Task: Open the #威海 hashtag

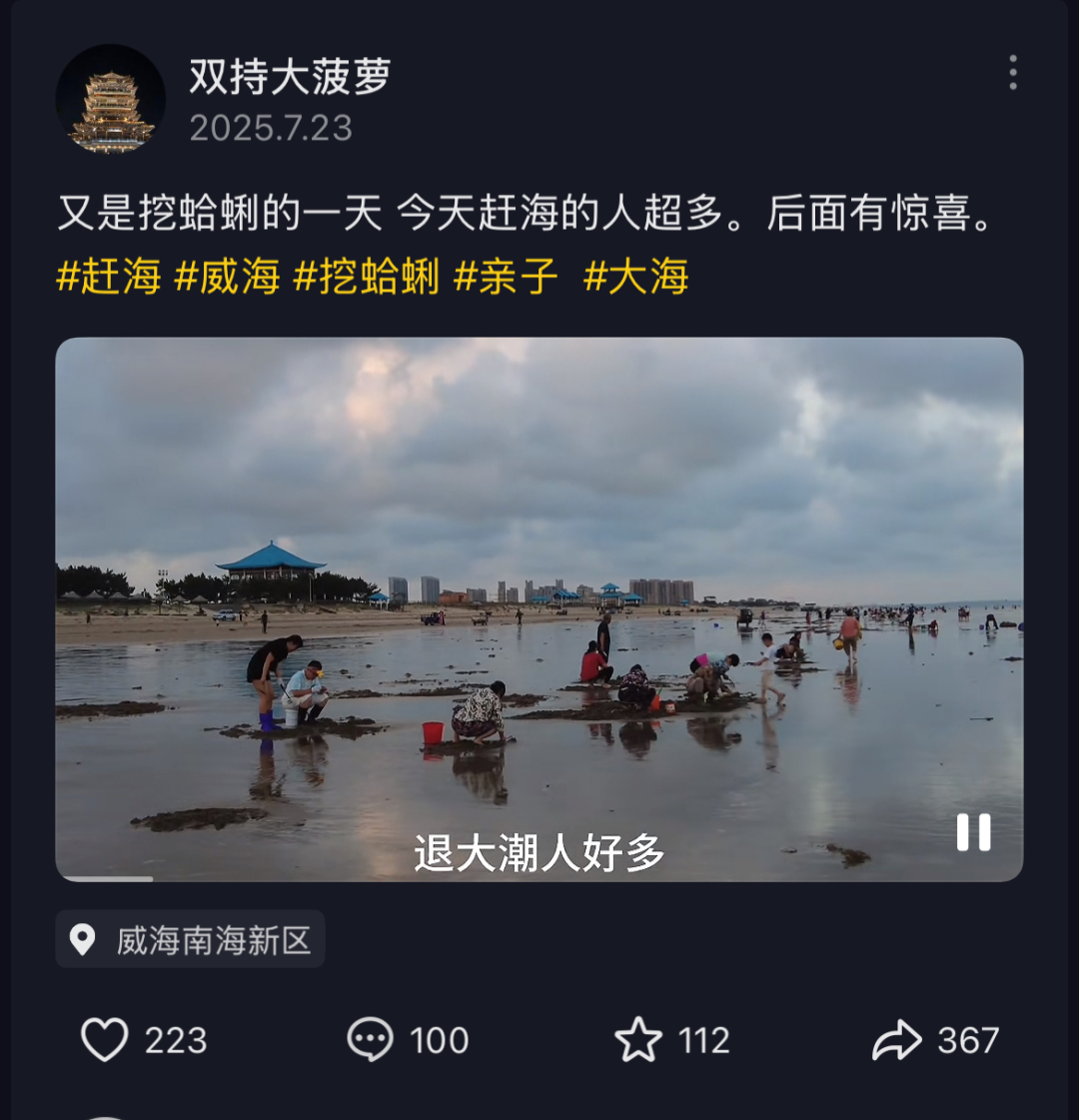Action: pos(227,277)
